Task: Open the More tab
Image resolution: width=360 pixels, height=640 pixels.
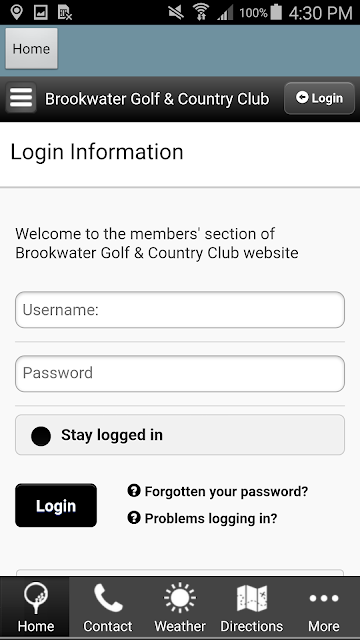Action: 324,608
